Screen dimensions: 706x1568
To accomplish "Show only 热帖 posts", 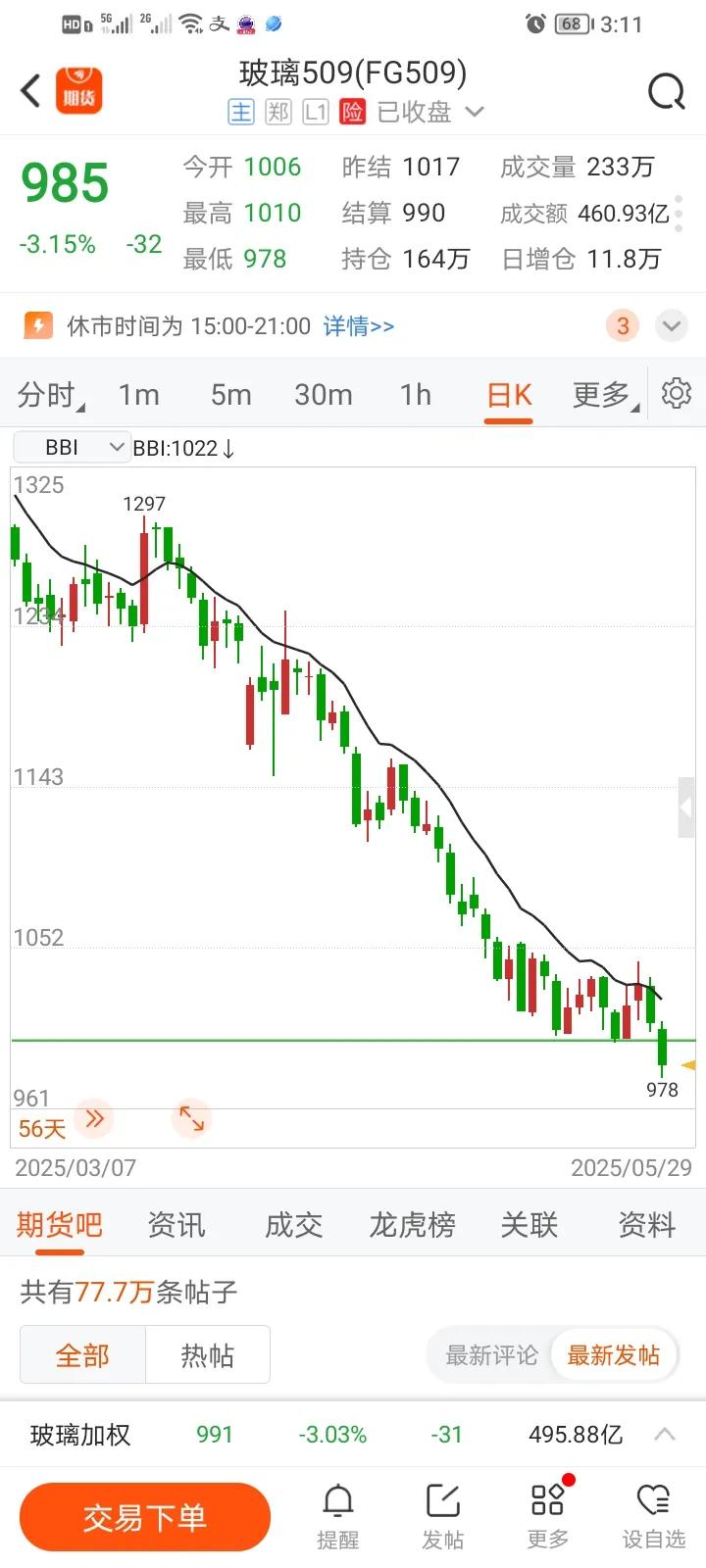I will tap(208, 1355).
